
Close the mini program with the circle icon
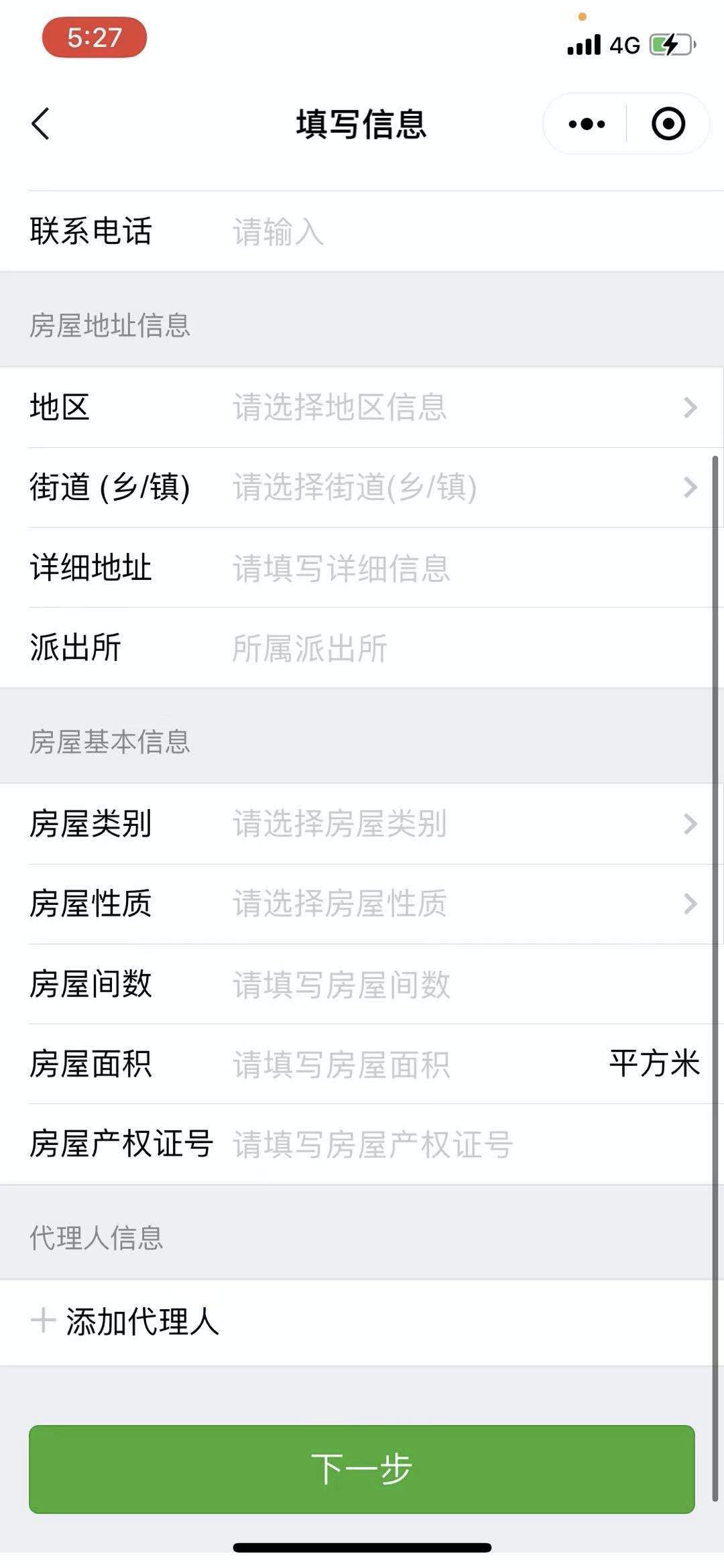668,124
